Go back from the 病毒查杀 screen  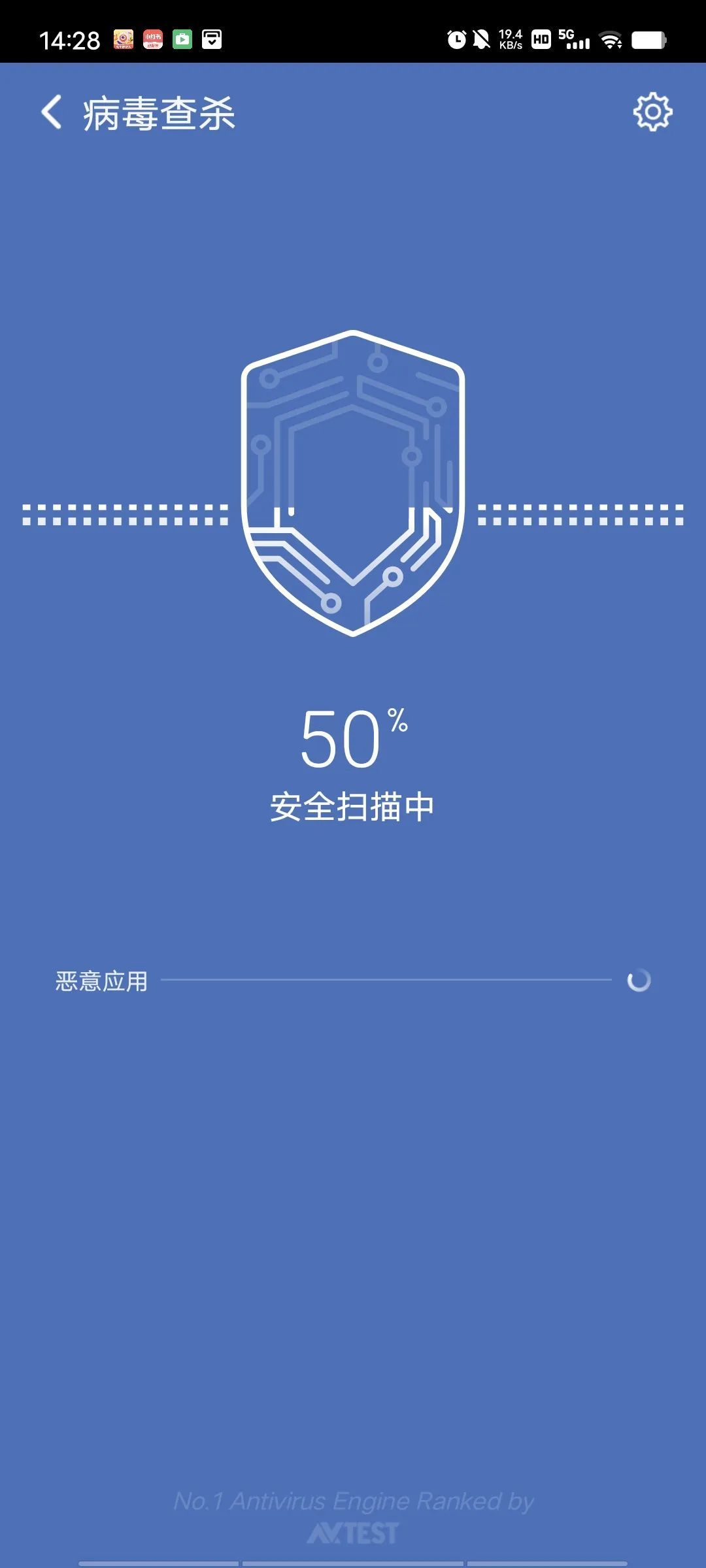coord(52,112)
